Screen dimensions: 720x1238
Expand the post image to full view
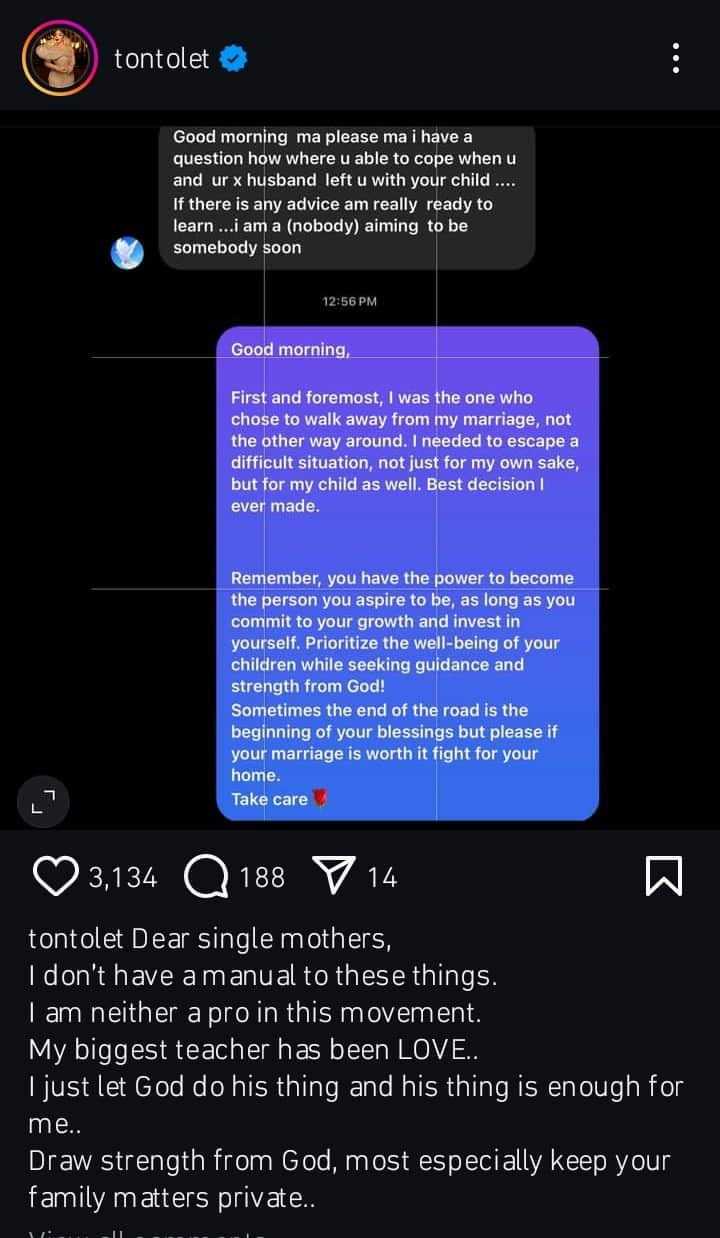pos(43,801)
